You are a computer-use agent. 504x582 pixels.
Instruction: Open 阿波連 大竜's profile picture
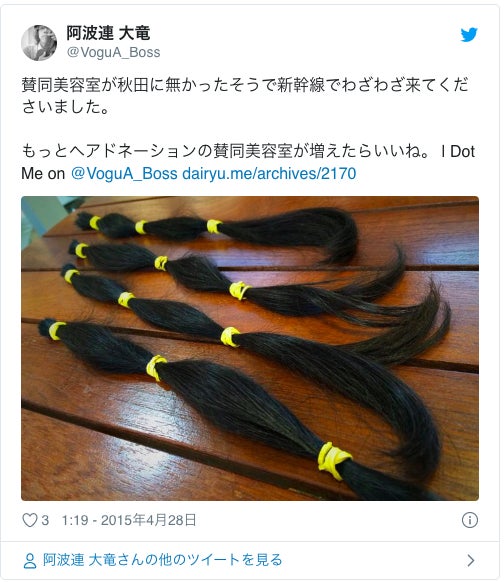point(39,43)
